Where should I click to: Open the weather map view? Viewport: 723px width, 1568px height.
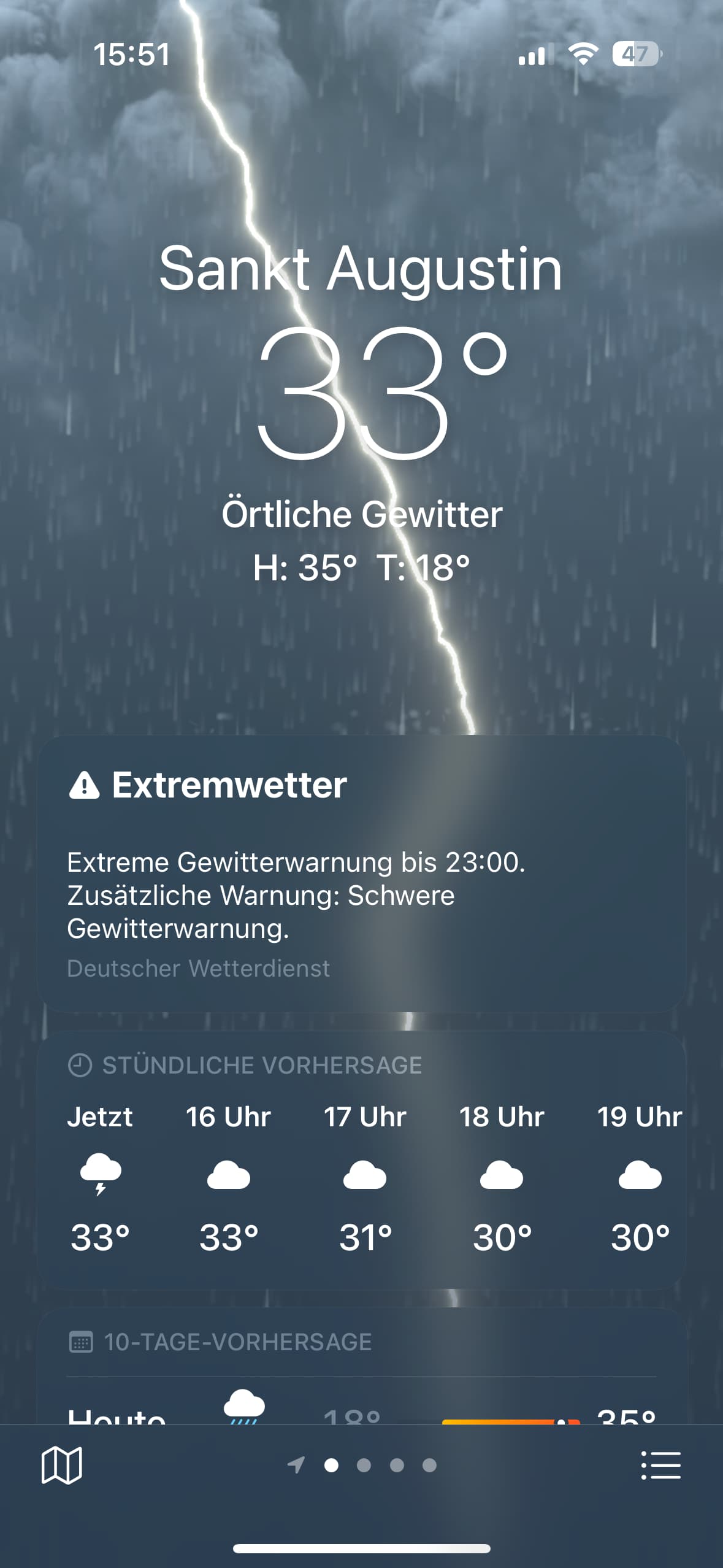tap(61, 1466)
